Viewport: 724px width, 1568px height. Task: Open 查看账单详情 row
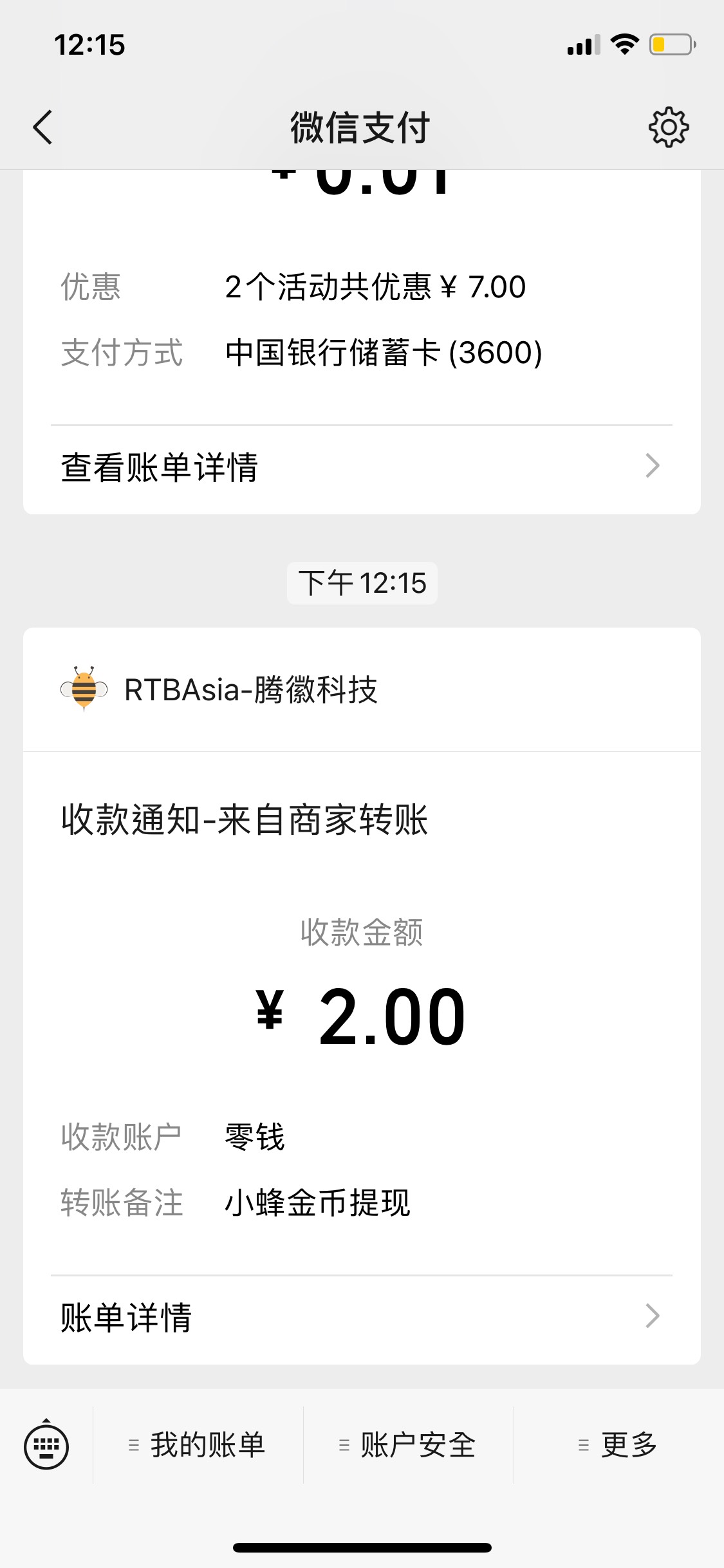[361, 467]
